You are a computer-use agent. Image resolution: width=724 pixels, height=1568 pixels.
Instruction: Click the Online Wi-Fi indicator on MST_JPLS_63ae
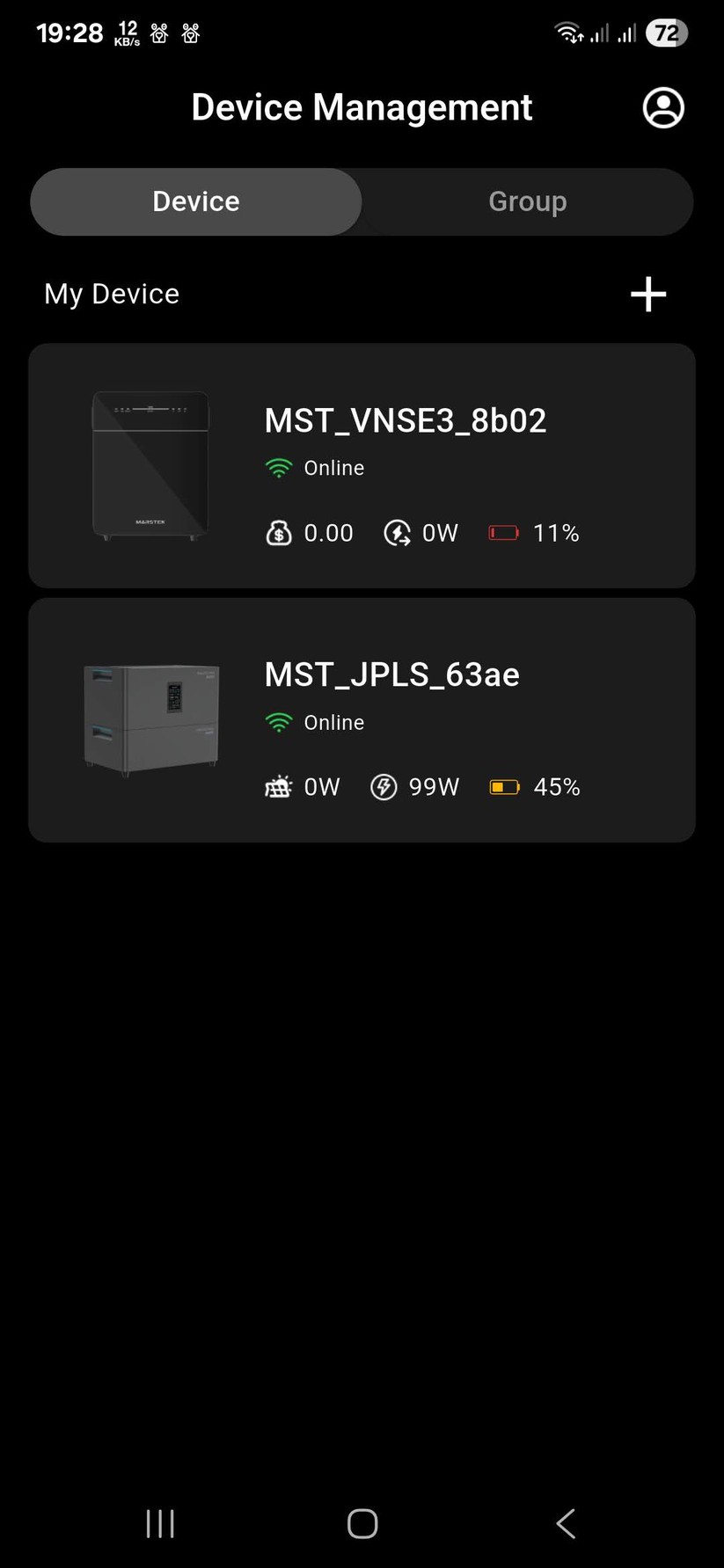pos(279,722)
